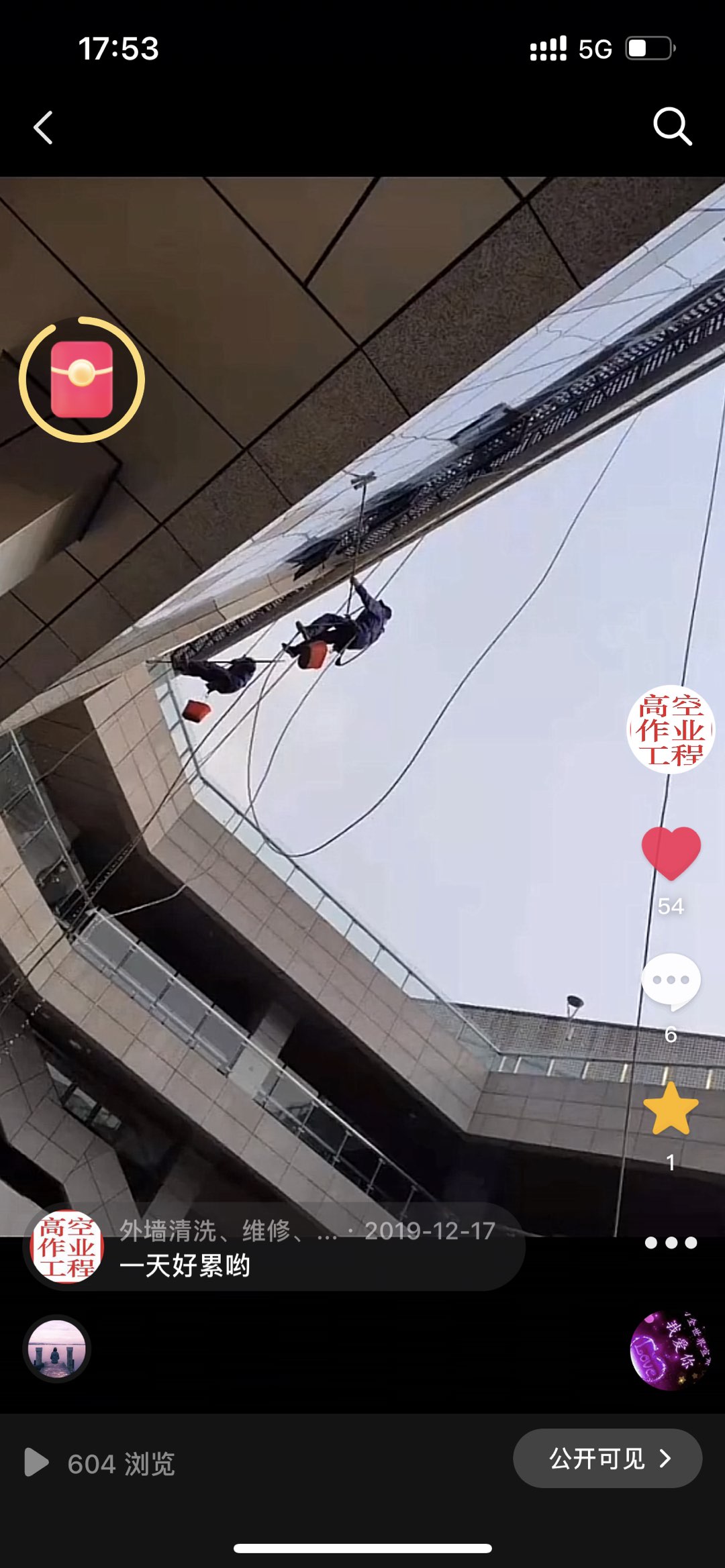The image size is (725, 1568).
Task: Open the comments bubble icon
Action: 671,982
